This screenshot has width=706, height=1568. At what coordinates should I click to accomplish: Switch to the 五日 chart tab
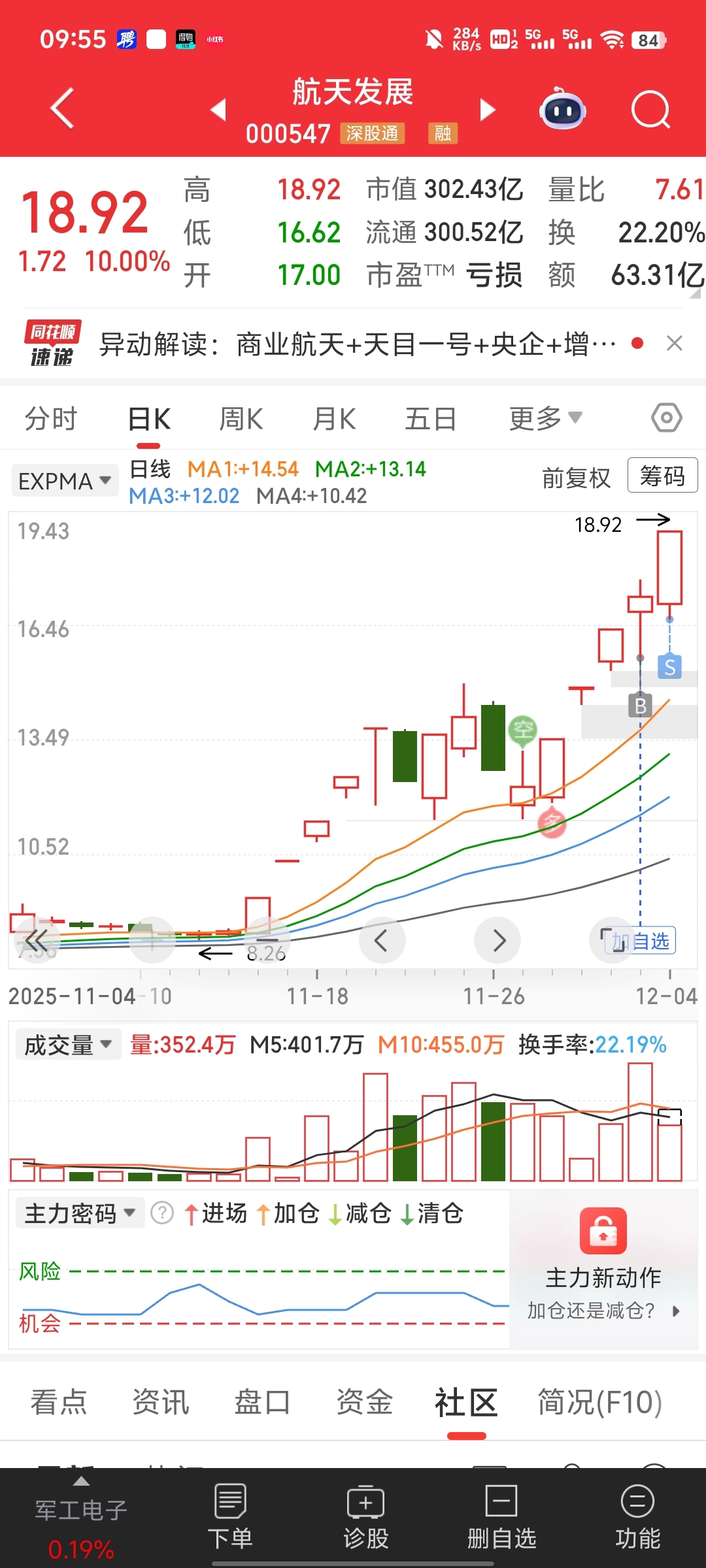coord(430,419)
